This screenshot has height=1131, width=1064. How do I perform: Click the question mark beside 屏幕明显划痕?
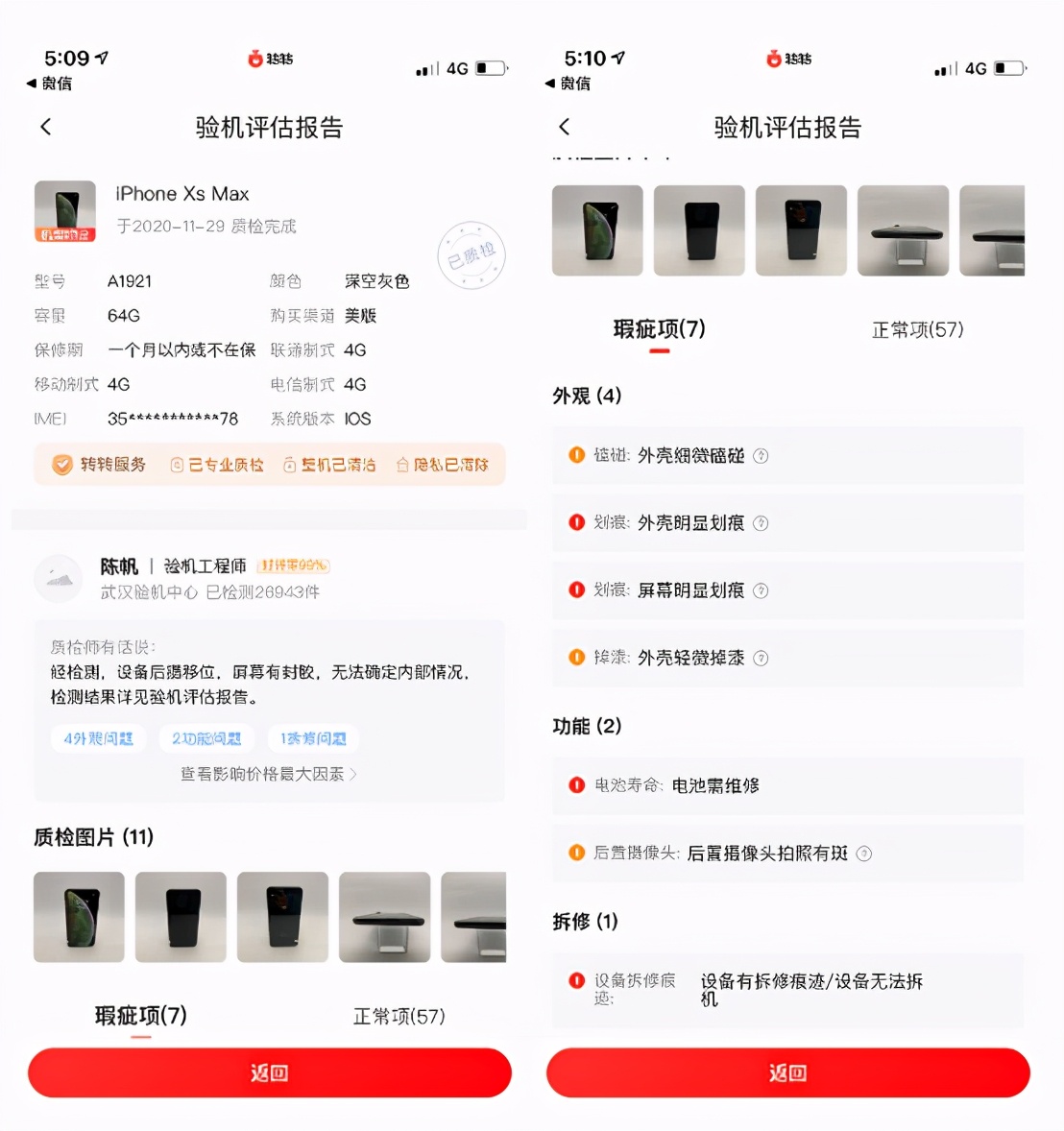761,590
